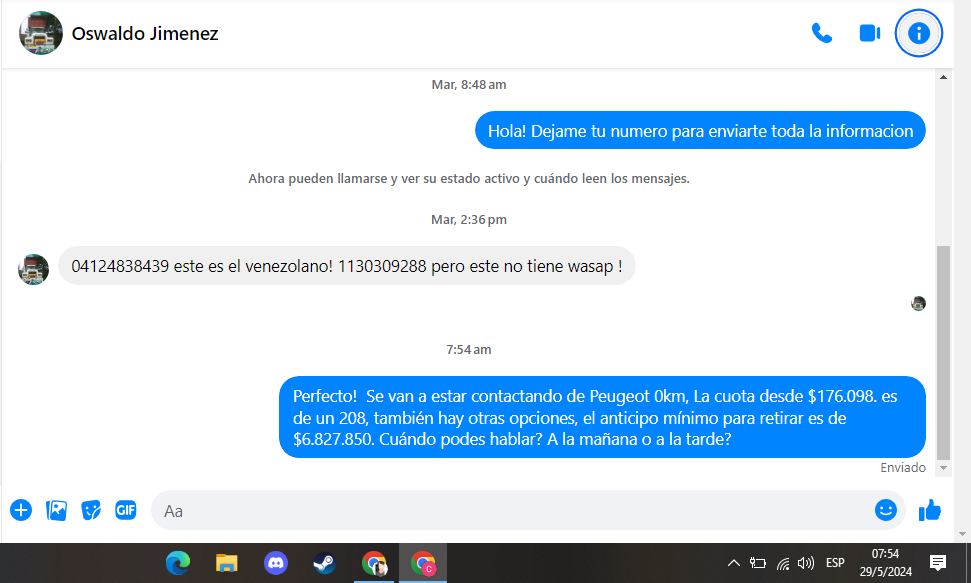The width and height of the screenshot is (971, 583).
Task: Launch Steam from the taskbar
Action: [x=324, y=563]
